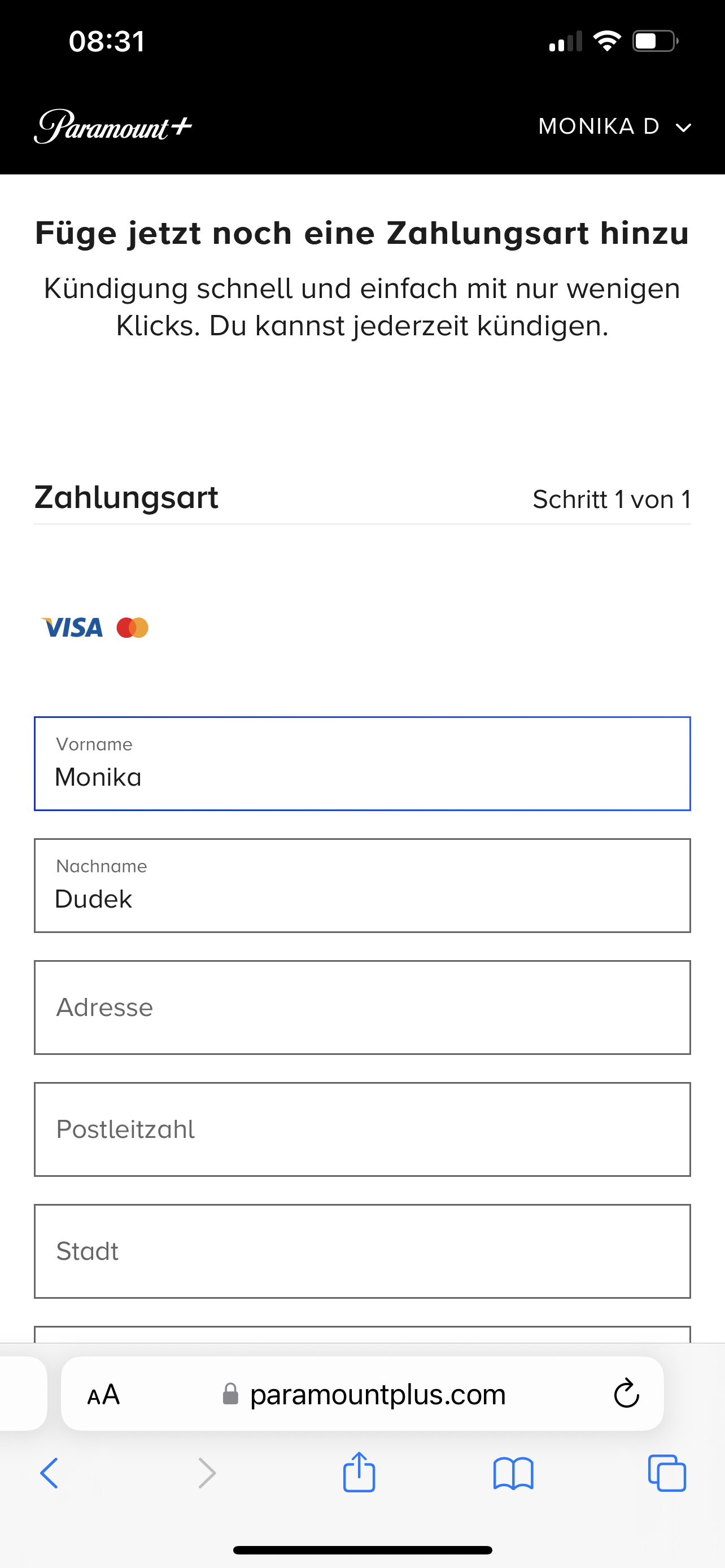Tap the Paramount+ logo to go home
The width and height of the screenshot is (725, 1568).
click(x=113, y=126)
